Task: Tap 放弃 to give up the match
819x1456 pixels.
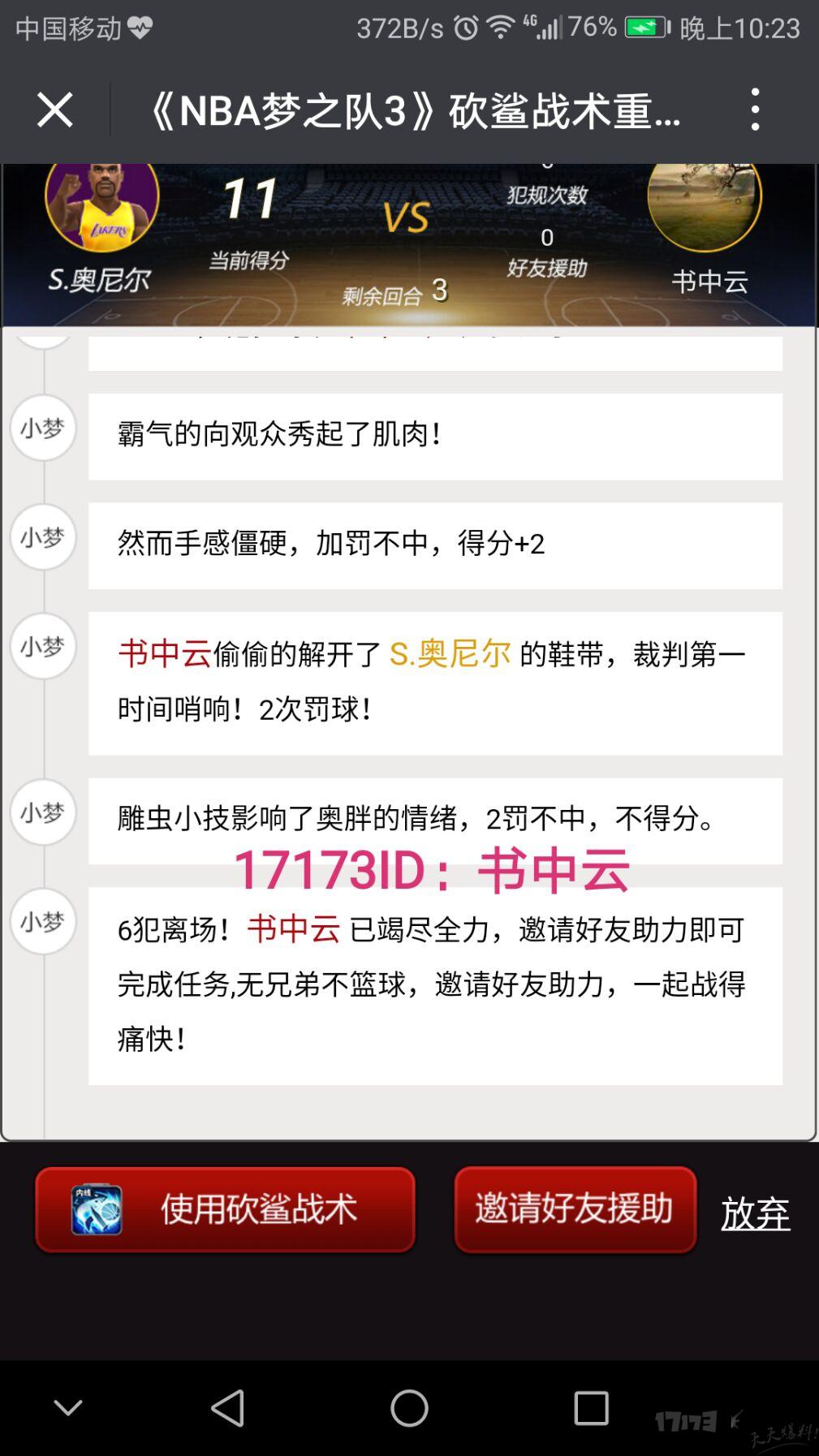Action: [x=755, y=1211]
